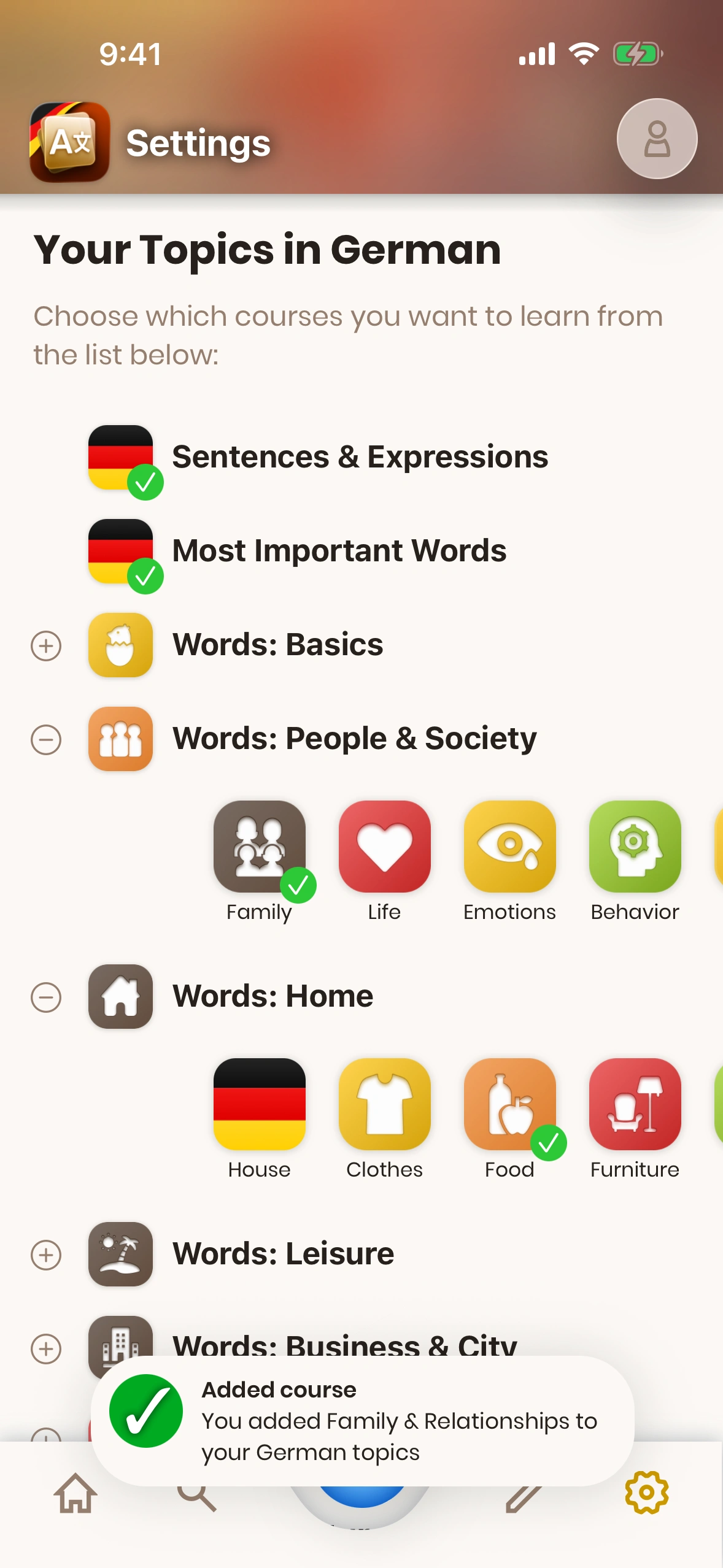Open the Settings gear tab
The height and width of the screenshot is (1568, 723).
646,1493
